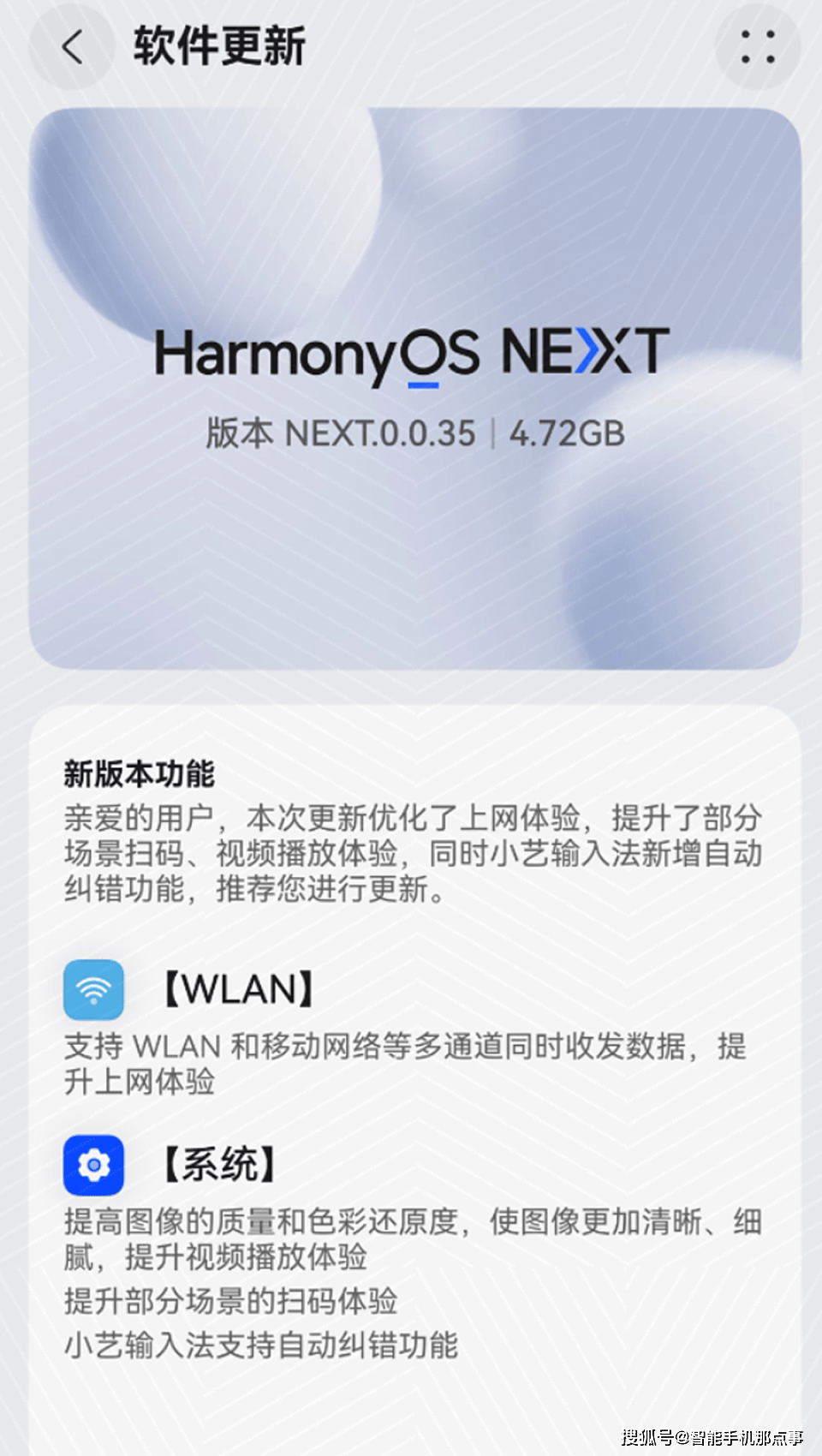The height and width of the screenshot is (1456, 822).
Task: Open the four-dot more options menu
Action: [x=758, y=47]
